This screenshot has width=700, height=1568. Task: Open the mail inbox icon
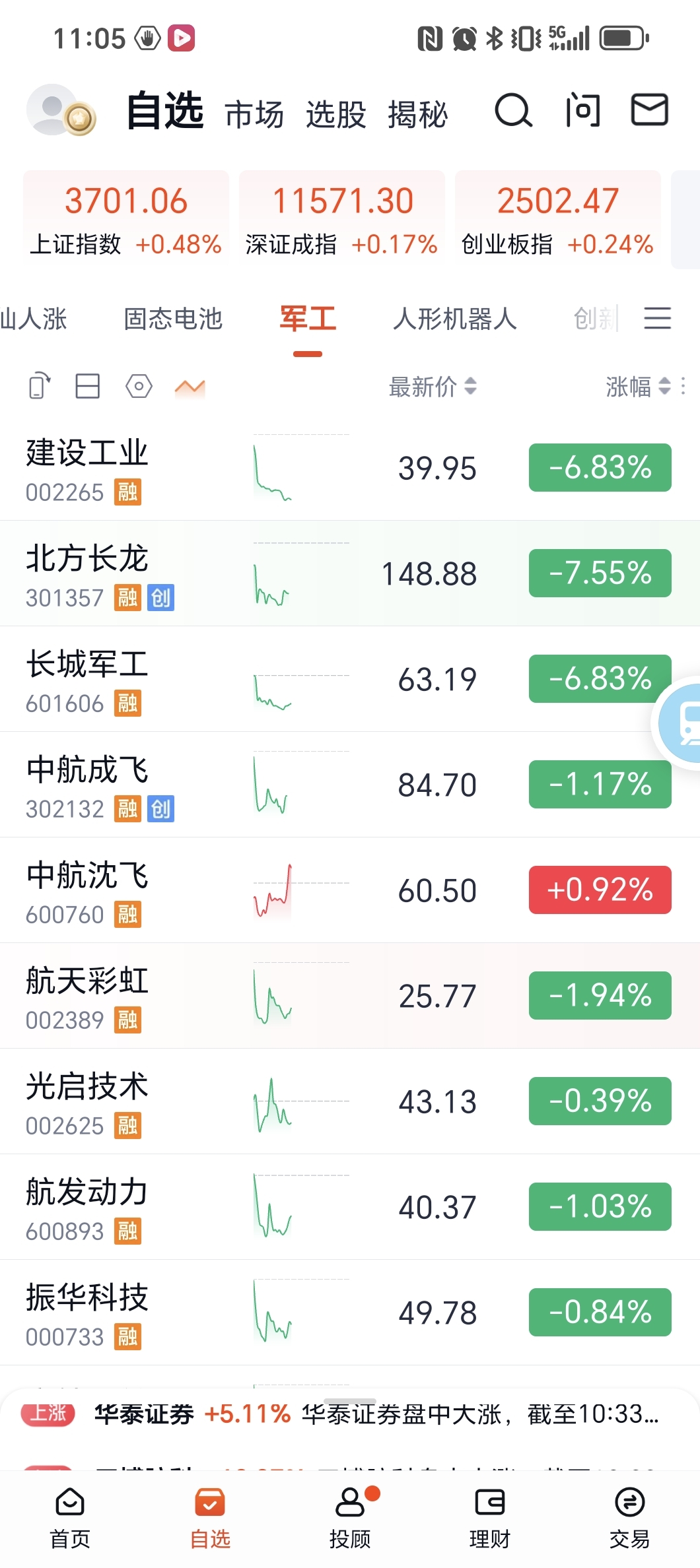coord(650,110)
